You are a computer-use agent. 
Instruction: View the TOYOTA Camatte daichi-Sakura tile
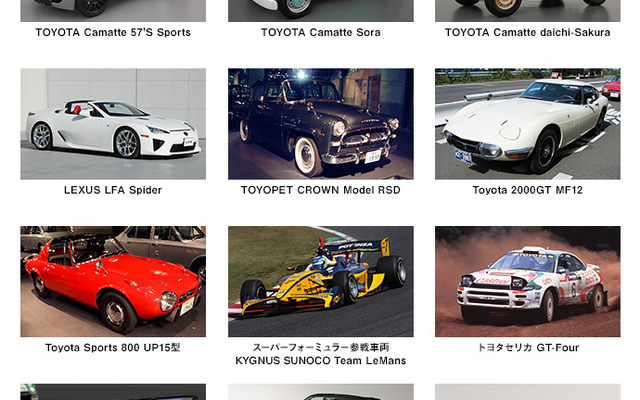click(527, 12)
